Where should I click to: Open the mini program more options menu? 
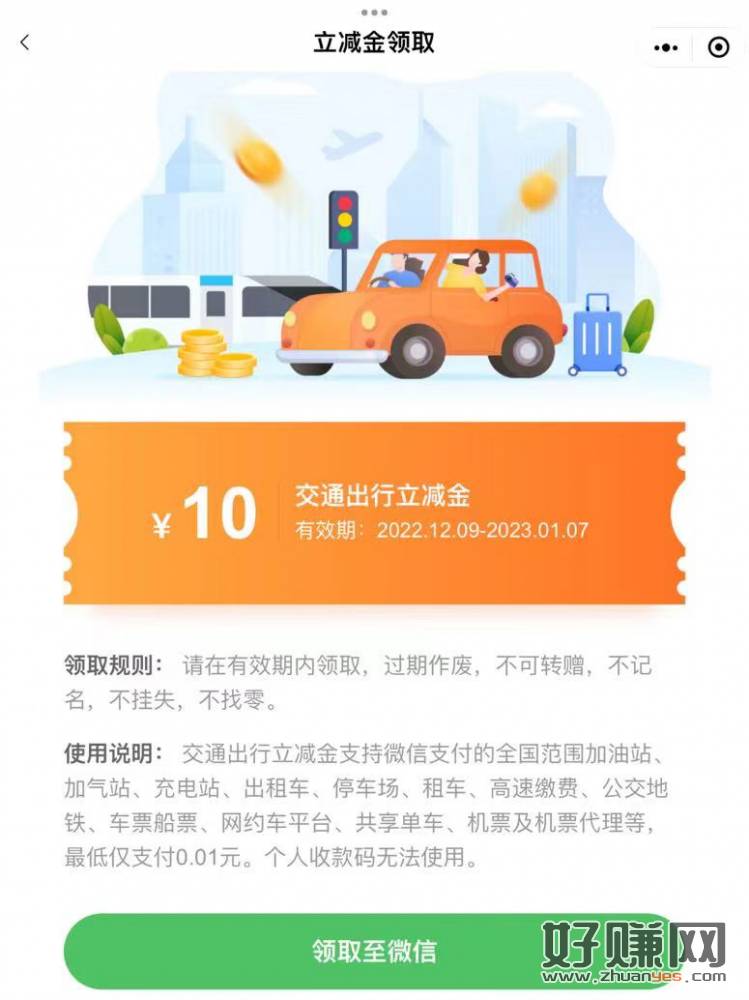point(666,47)
